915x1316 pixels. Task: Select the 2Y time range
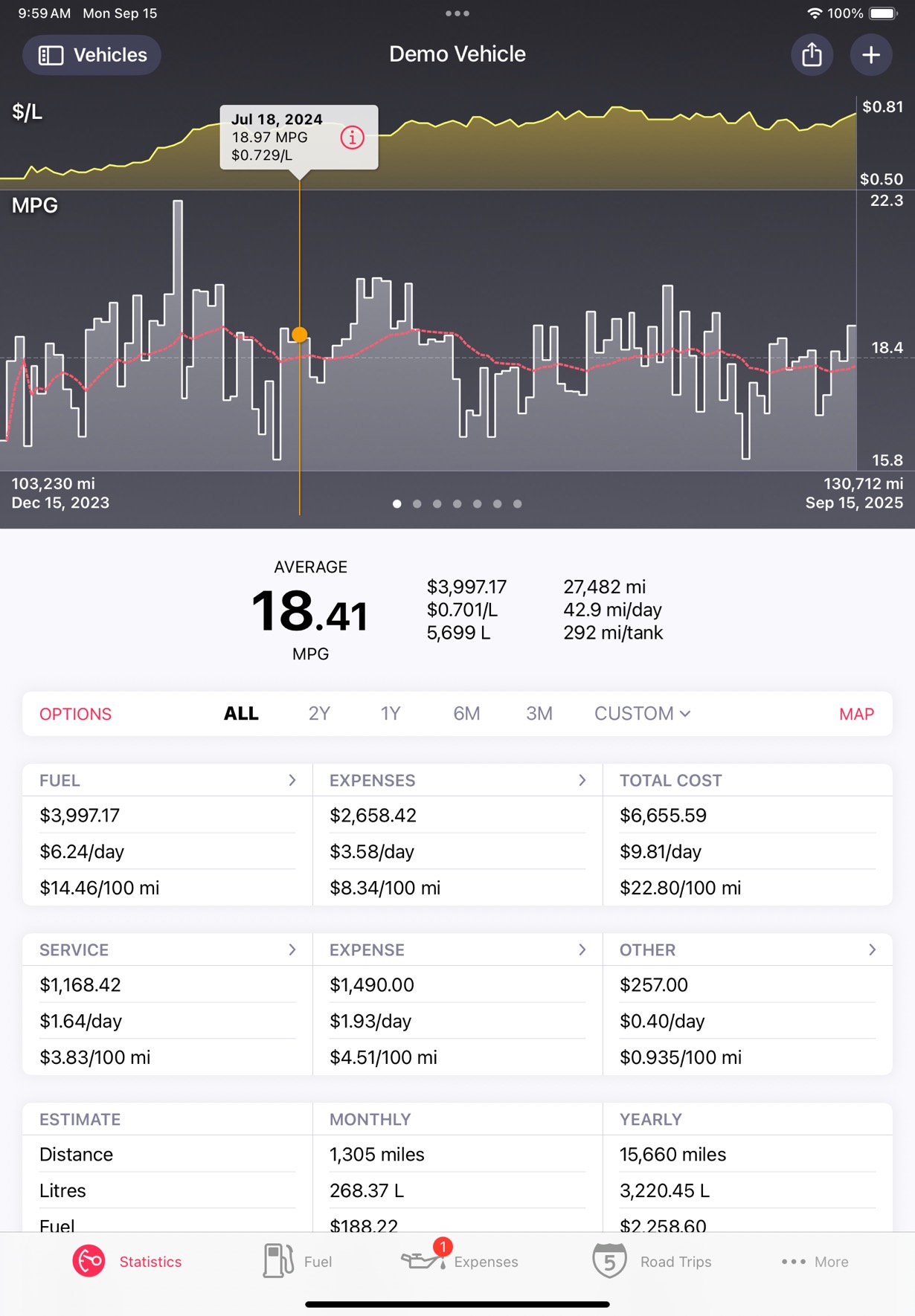click(x=319, y=714)
